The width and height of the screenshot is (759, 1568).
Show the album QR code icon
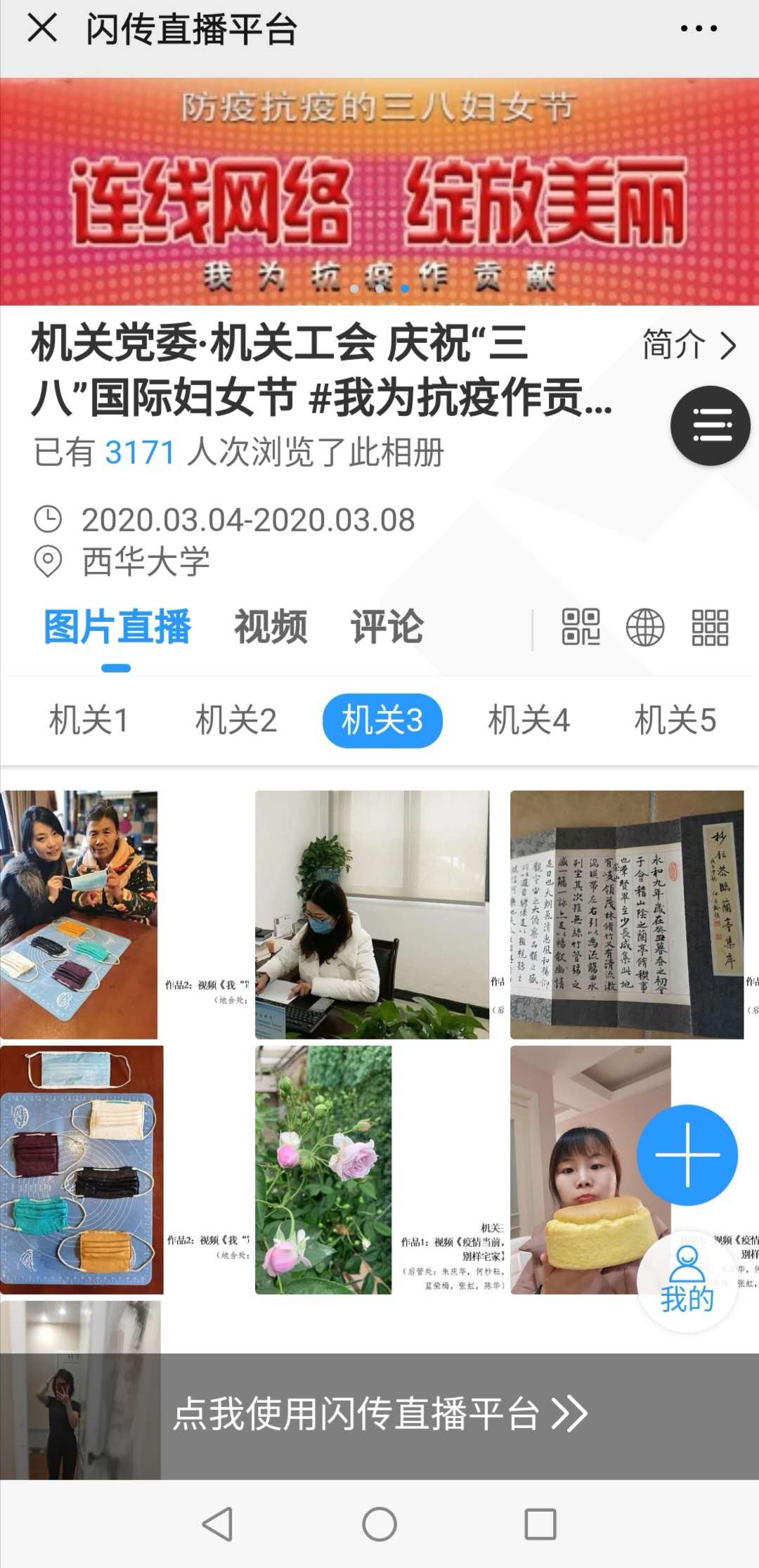(580, 627)
